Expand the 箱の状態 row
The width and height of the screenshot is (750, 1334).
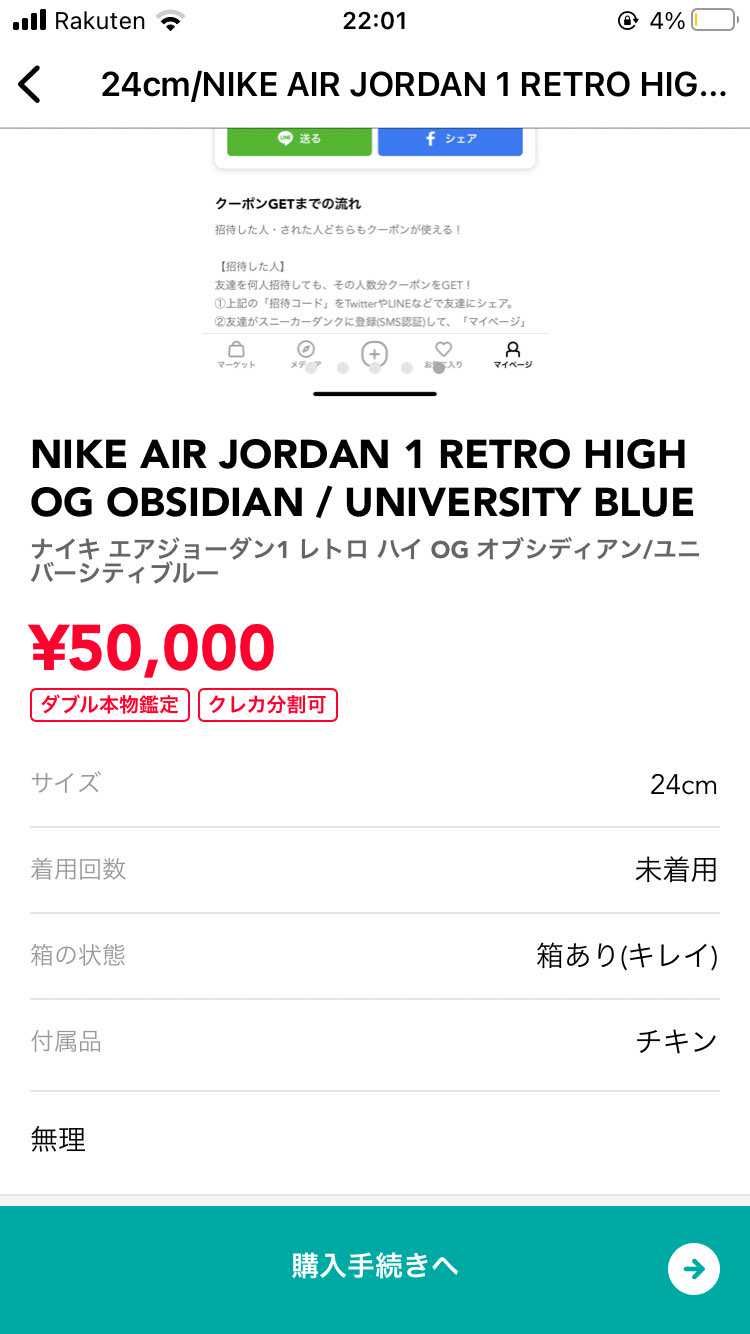tap(375, 956)
